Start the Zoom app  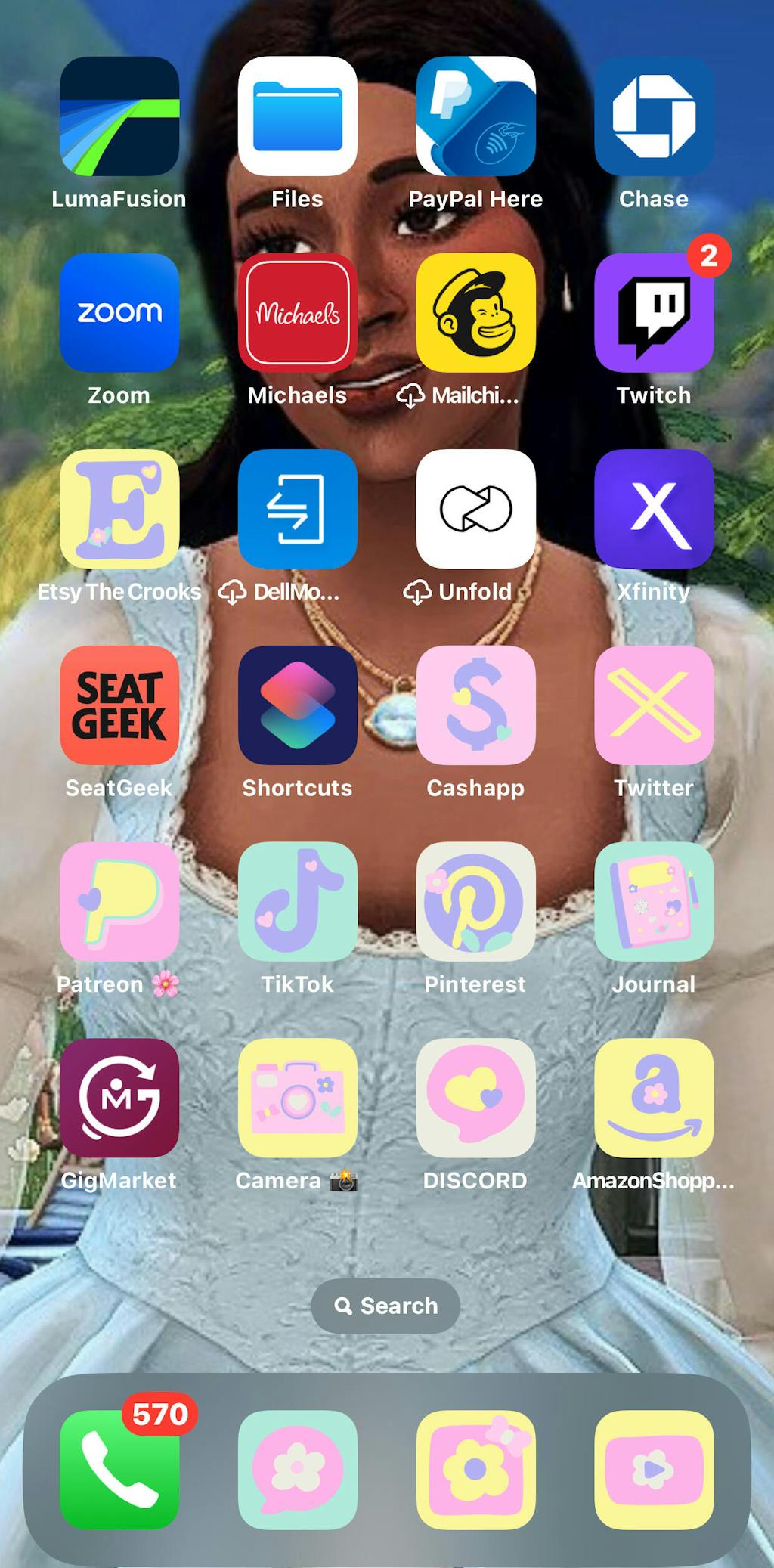pos(119,312)
